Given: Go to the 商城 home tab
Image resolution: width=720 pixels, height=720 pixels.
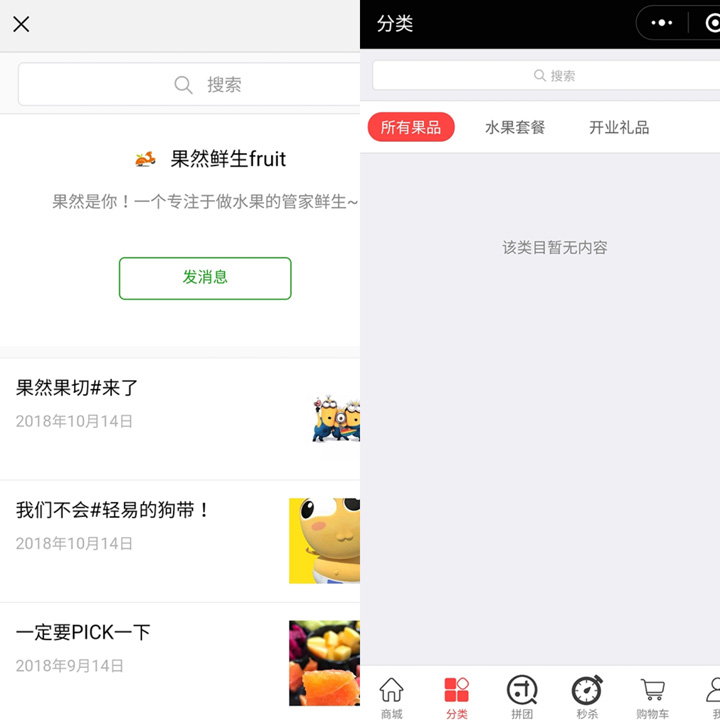Looking at the screenshot, I should [391, 697].
